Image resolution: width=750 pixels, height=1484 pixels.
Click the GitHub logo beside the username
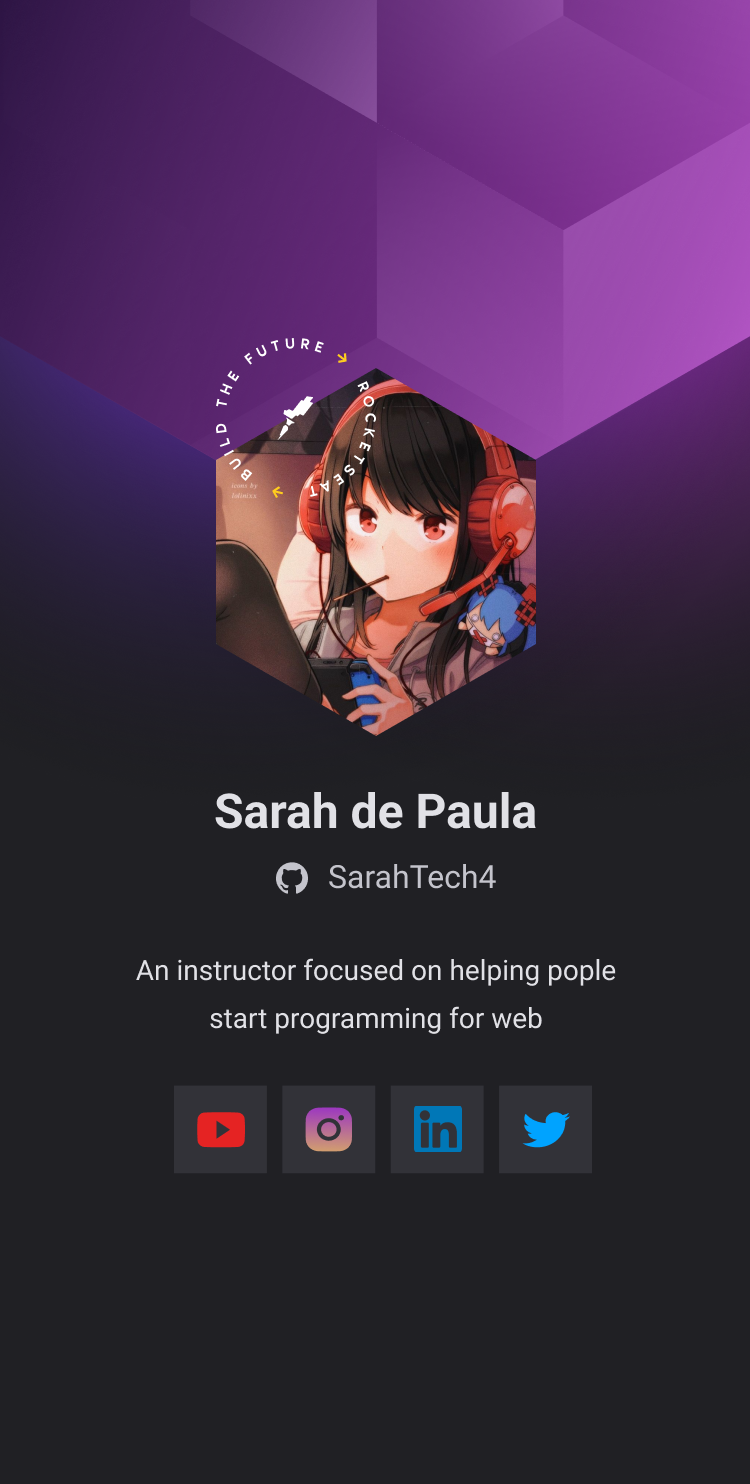pos(290,877)
